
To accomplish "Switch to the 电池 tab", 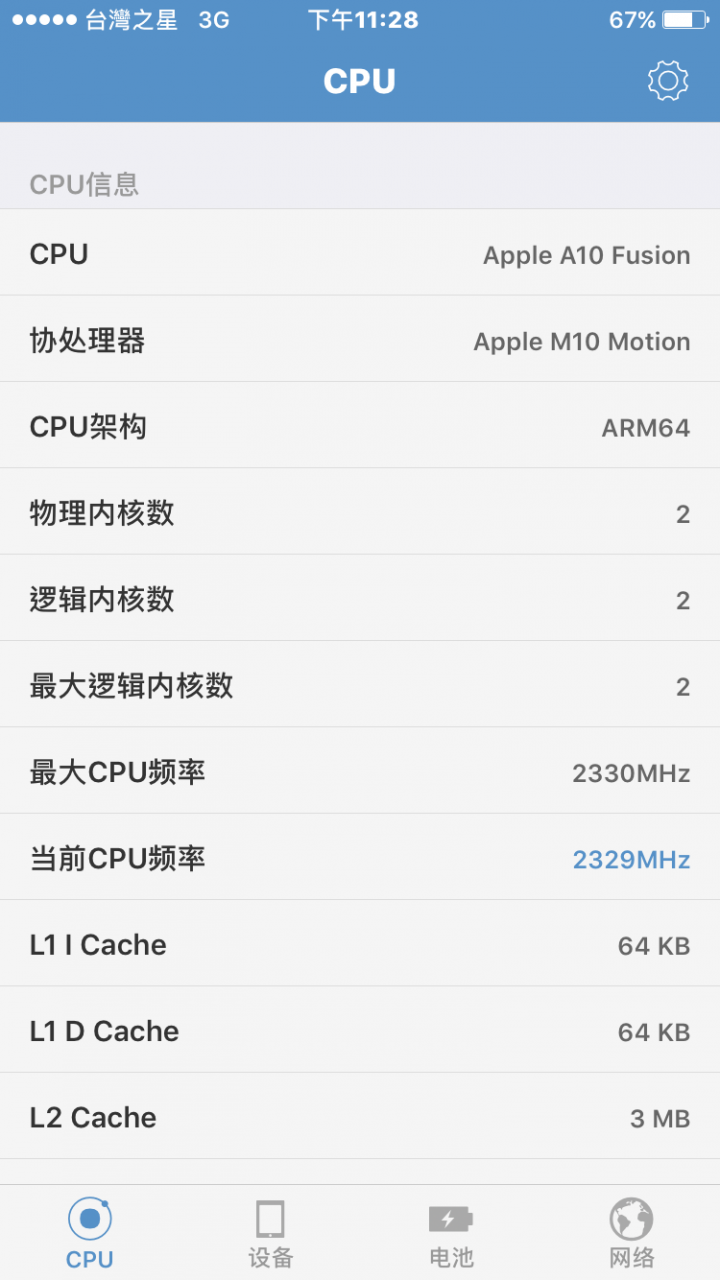I will pyautogui.click(x=450, y=1233).
